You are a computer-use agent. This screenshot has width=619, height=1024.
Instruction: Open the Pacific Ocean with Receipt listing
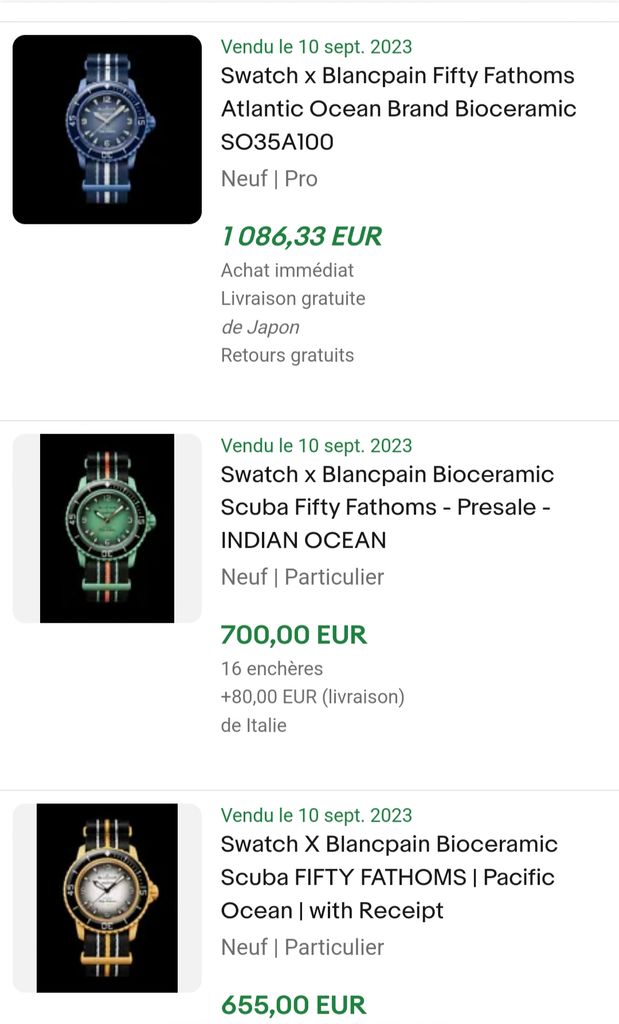[389, 877]
